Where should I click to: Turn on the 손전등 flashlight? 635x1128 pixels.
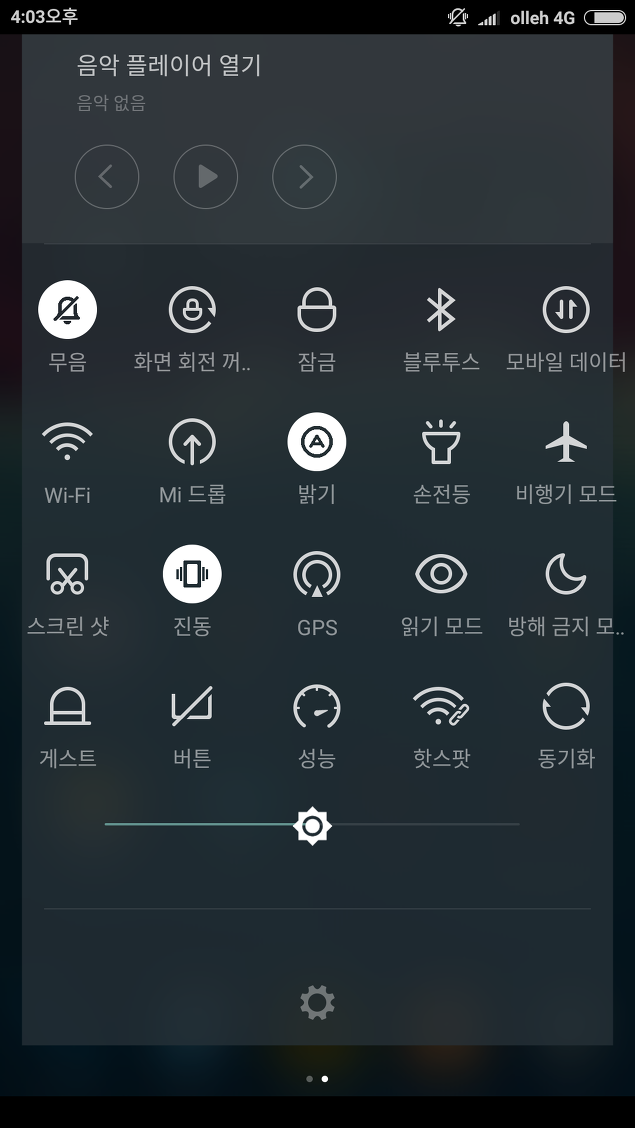pos(441,442)
